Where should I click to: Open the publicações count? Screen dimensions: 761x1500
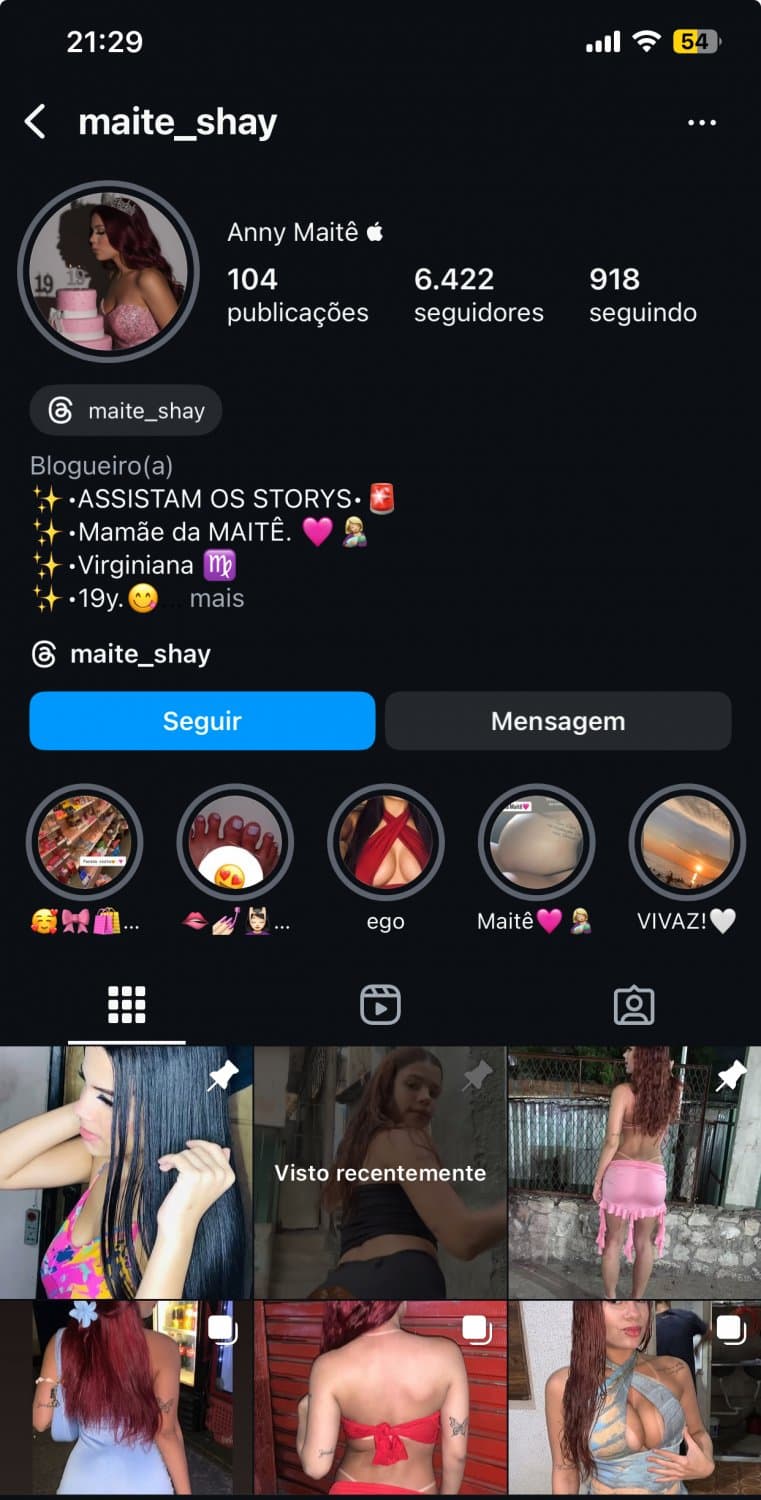tap(297, 295)
